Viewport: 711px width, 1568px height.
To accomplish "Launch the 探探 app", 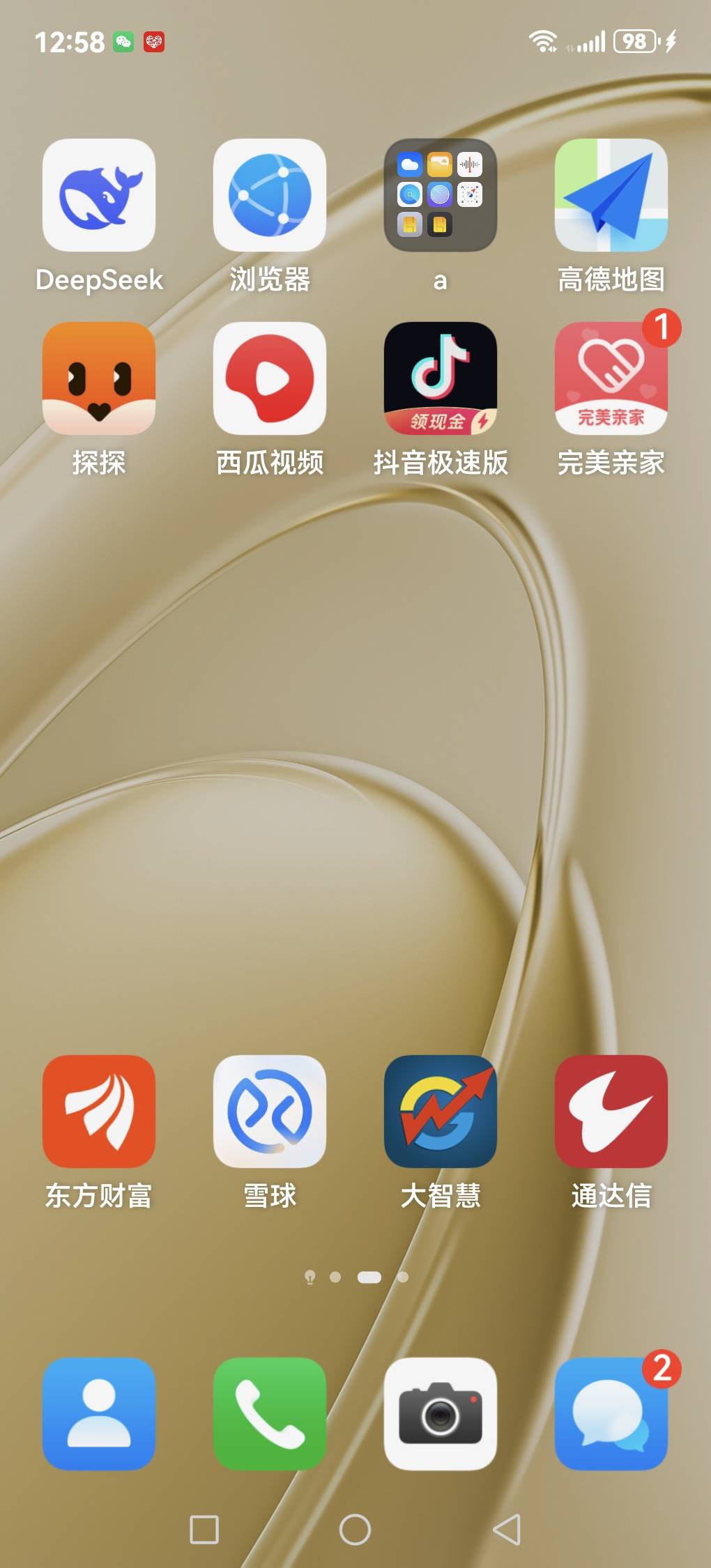I will coord(99,378).
